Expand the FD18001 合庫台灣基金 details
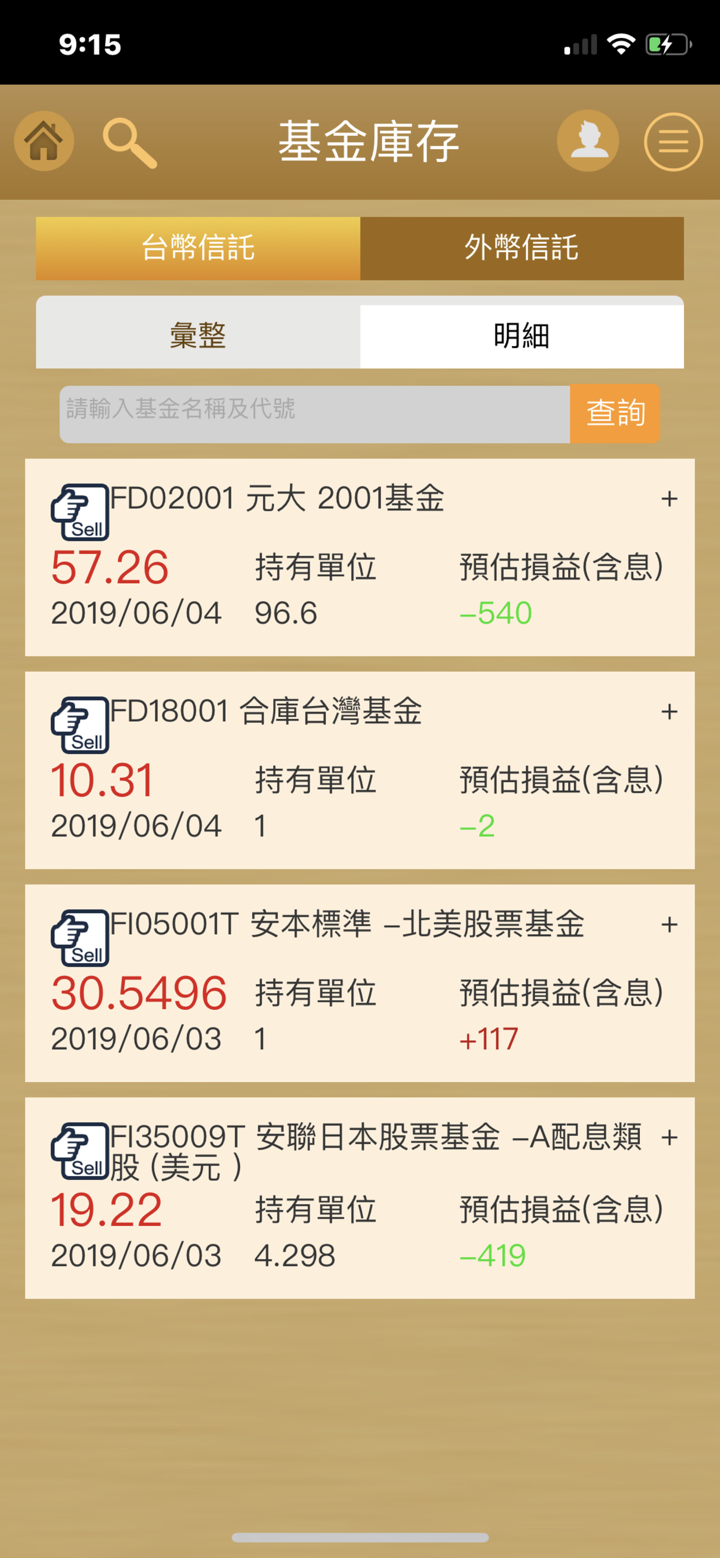Image resolution: width=720 pixels, height=1558 pixels. (669, 711)
